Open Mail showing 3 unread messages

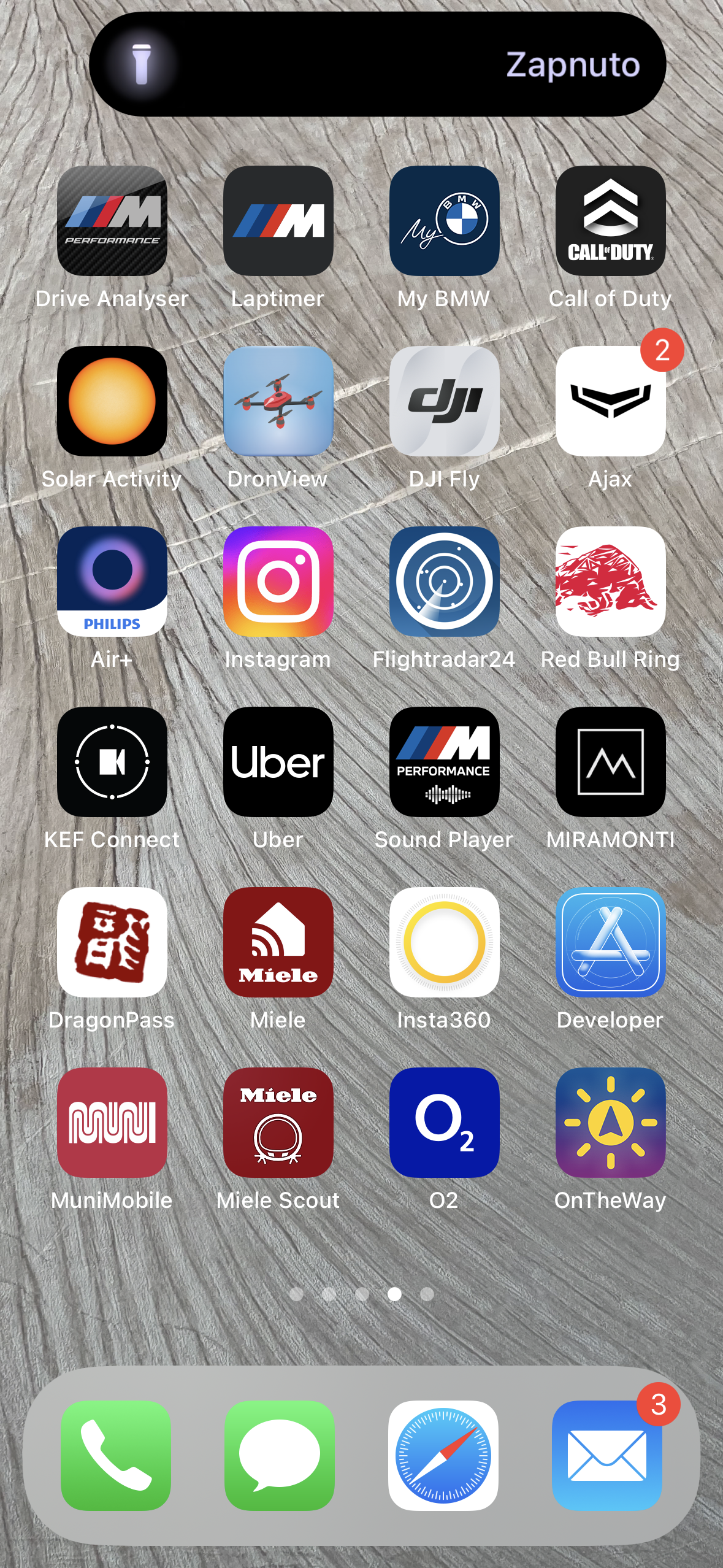pyautogui.click(x=610, y=1456)
